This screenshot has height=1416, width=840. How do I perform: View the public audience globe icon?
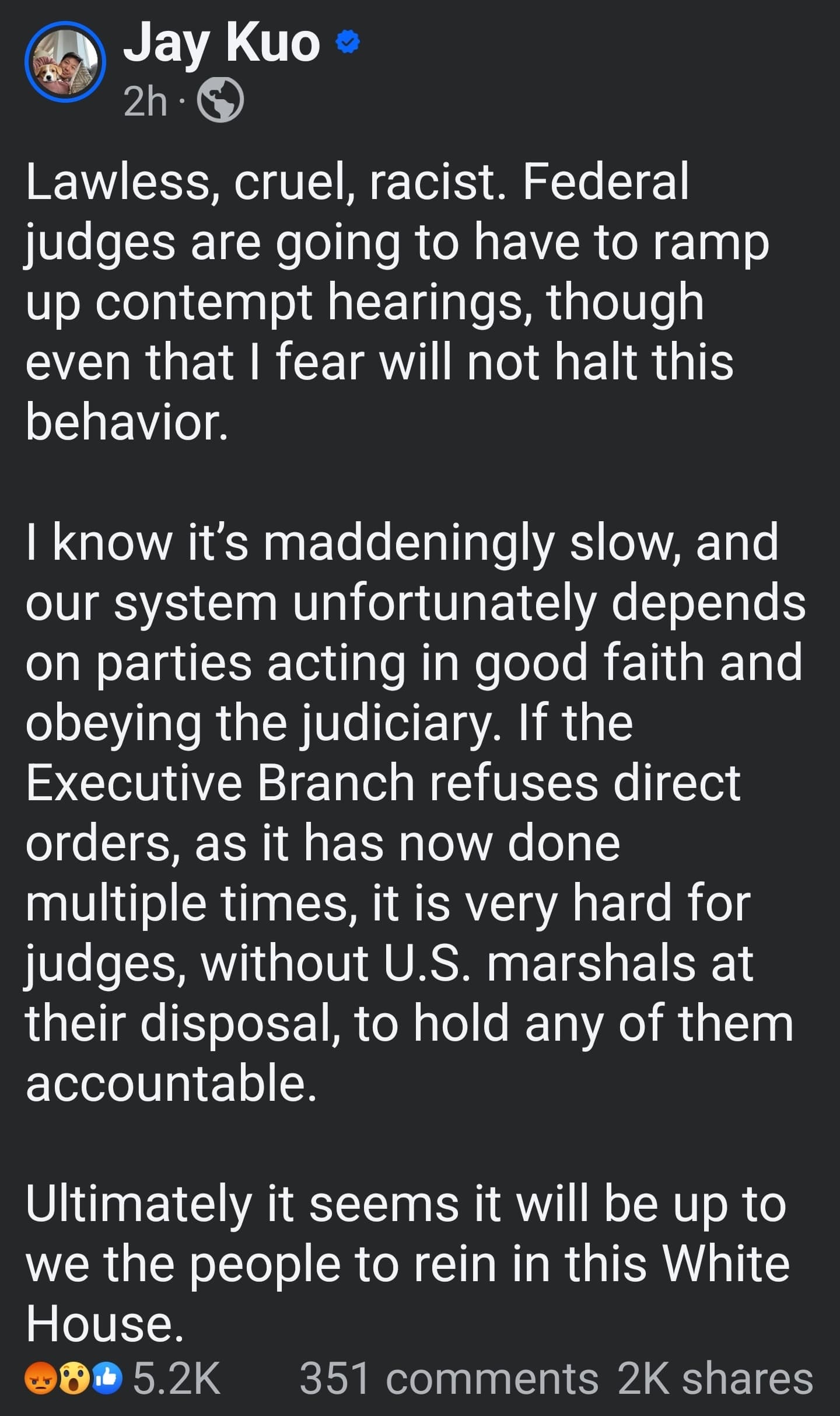221,100
